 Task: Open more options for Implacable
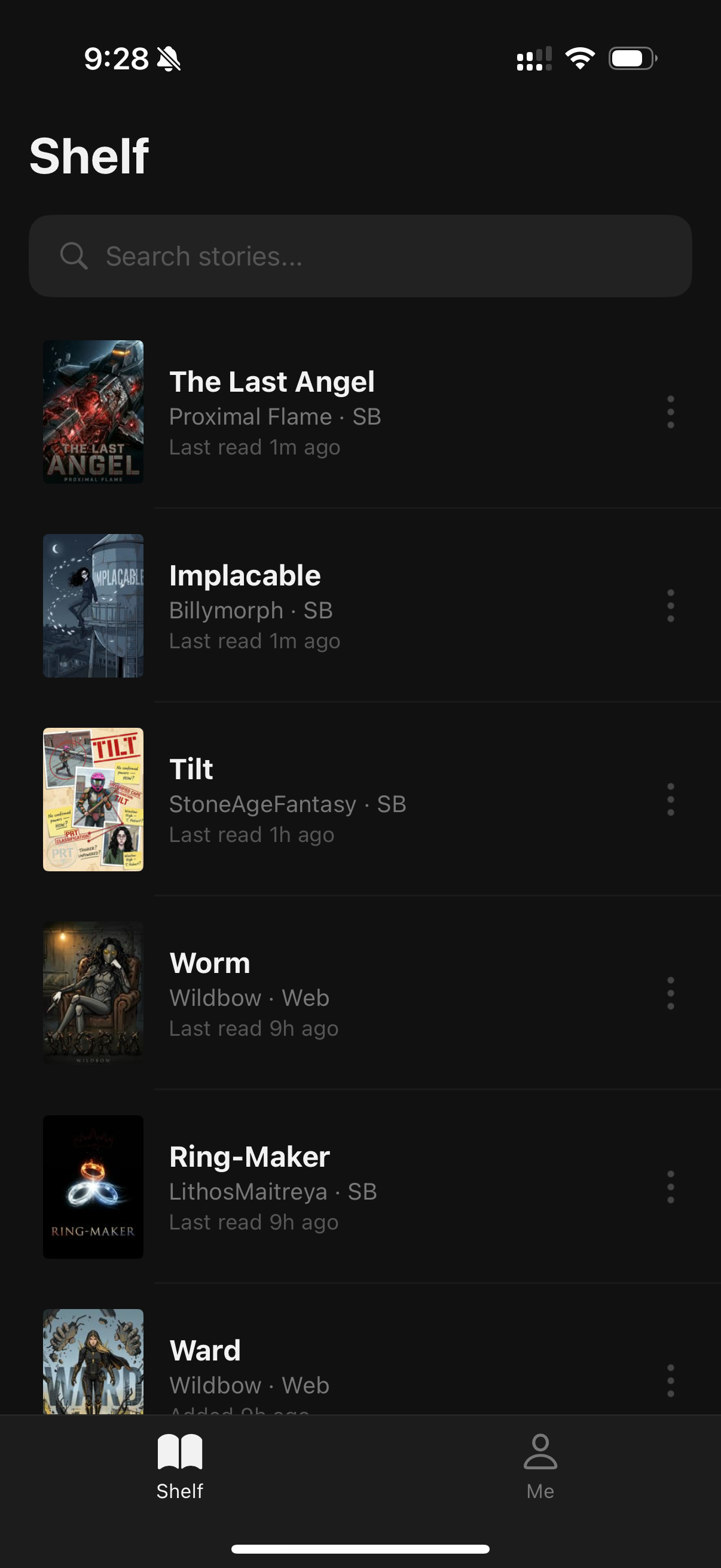click(670, 606)
